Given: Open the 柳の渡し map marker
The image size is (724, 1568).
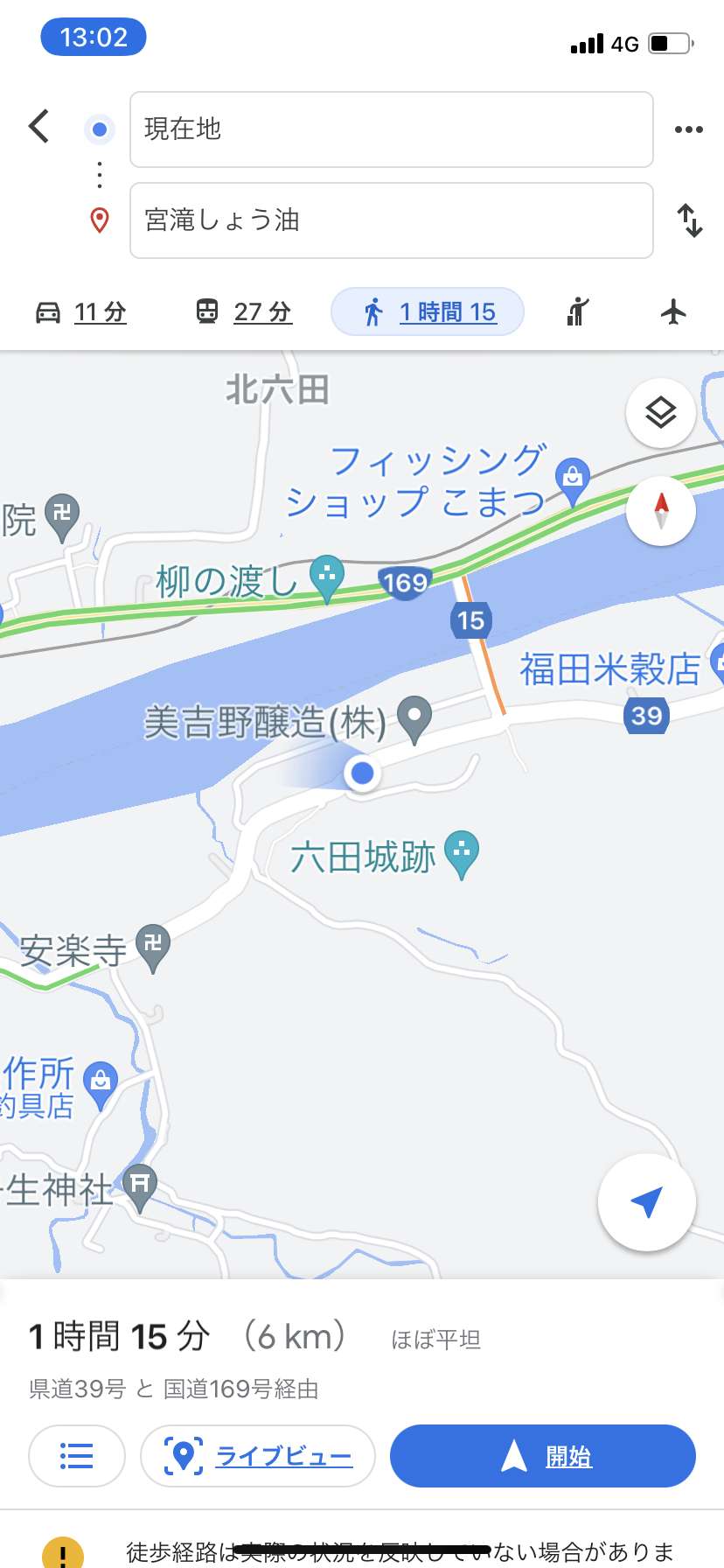Looking at the screenshot, I should point(327,577).
